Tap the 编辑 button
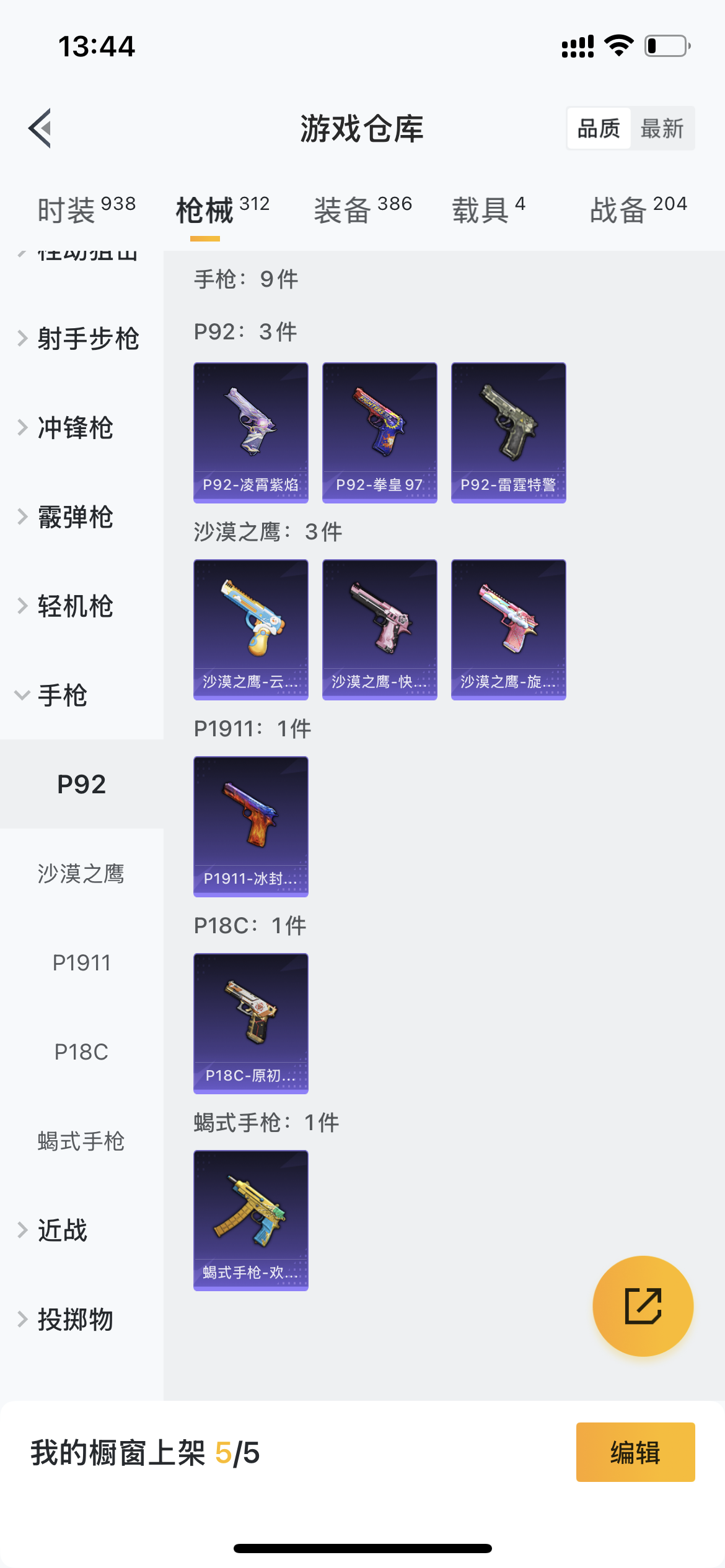Image resolution: width=725 pixels, height=1568 pixels. pos(635,1452)
